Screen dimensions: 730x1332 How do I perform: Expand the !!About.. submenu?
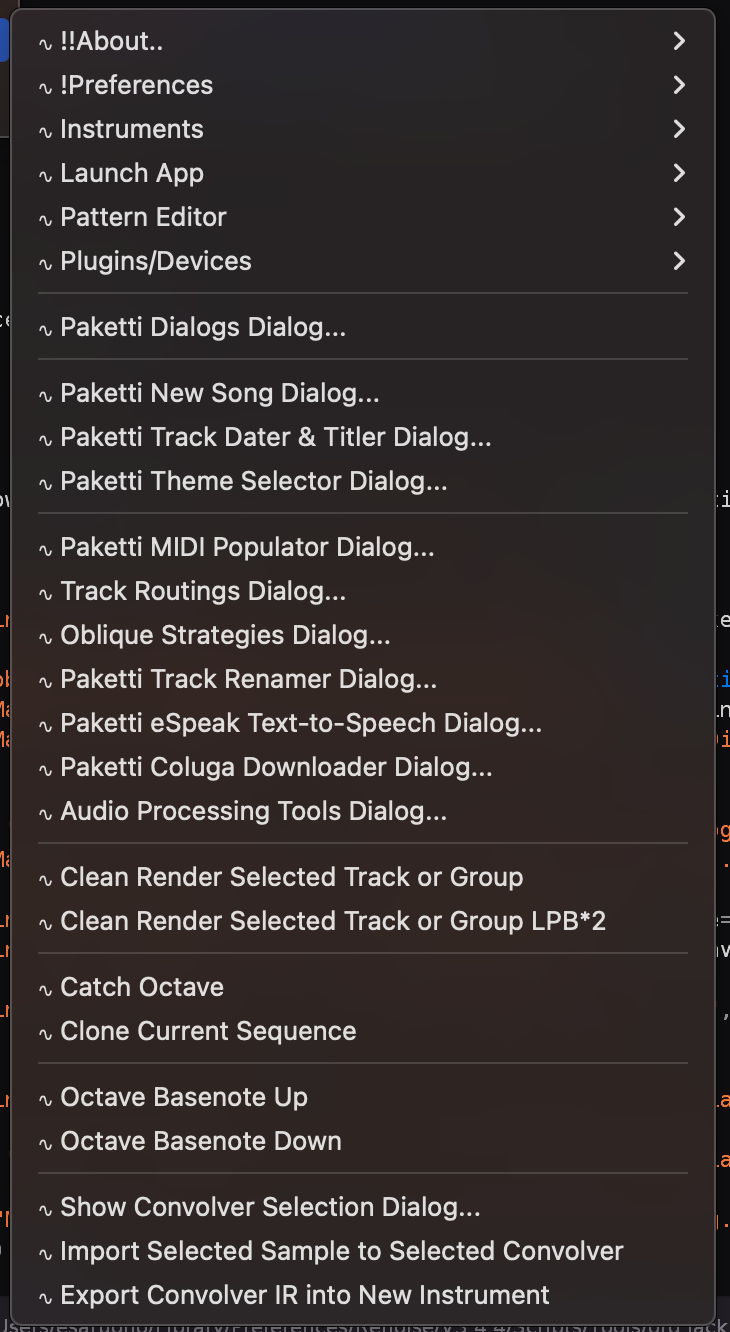[111, 41]
